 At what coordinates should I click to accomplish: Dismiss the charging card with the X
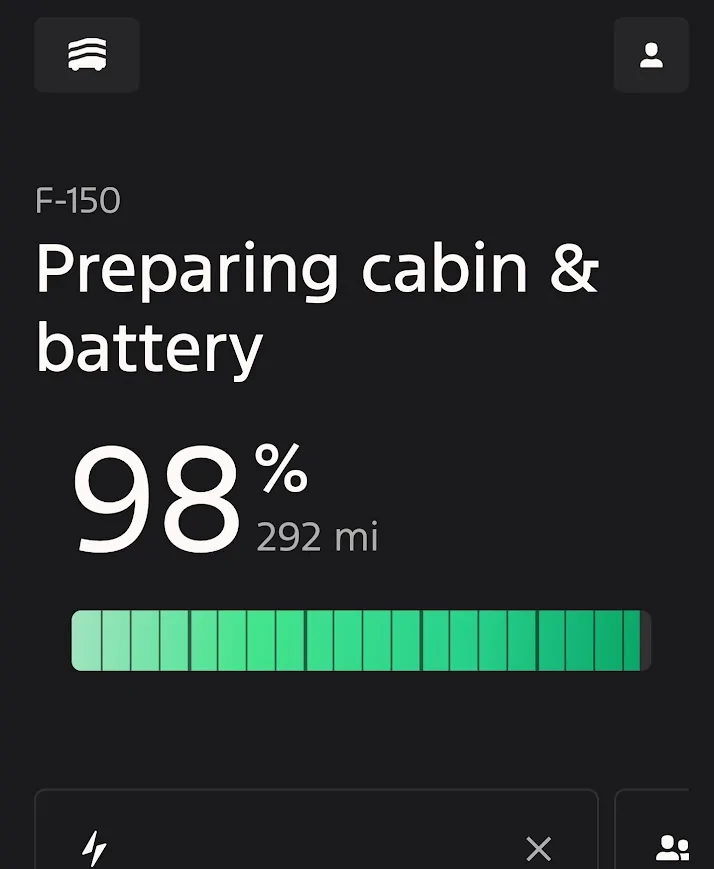pos(538,849)
